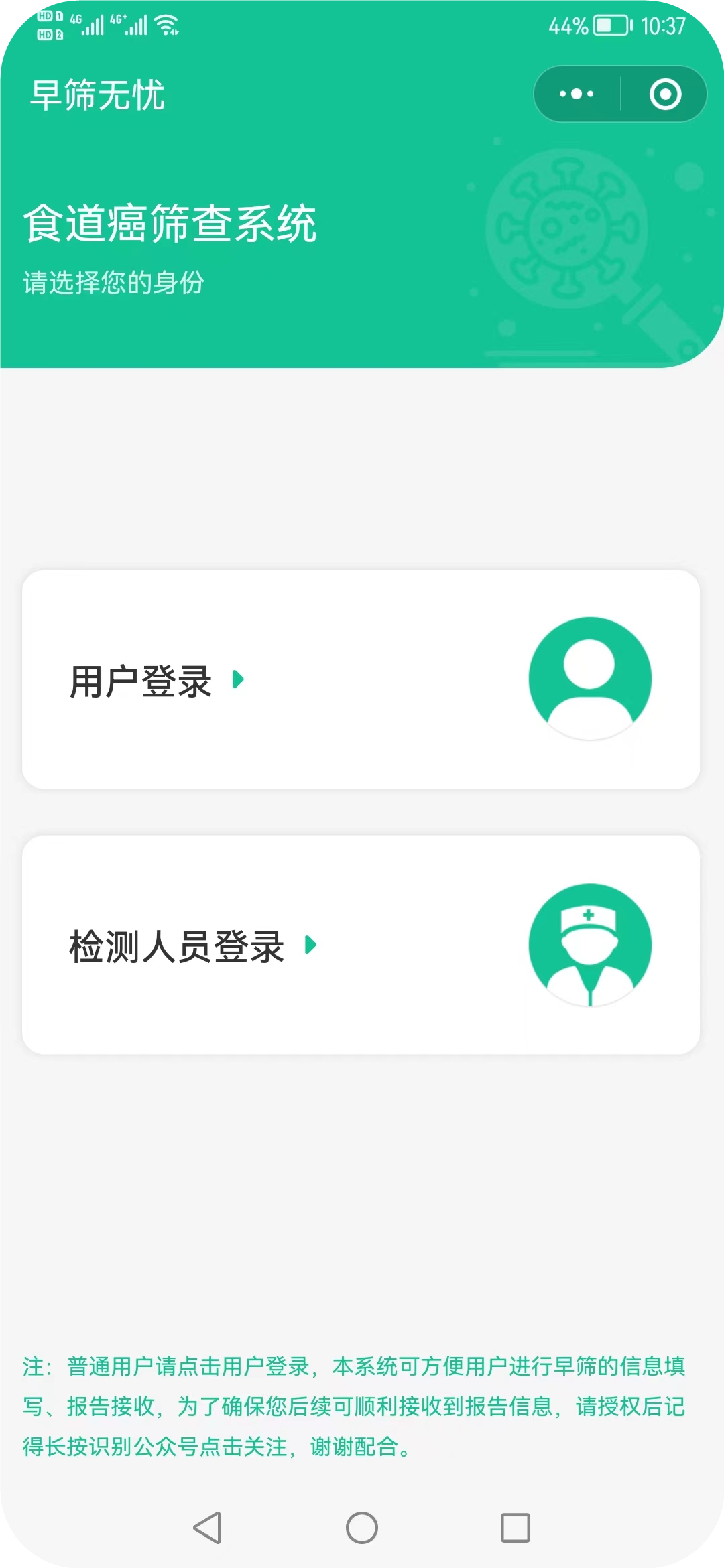This screenshot has width=724, height=1568.
Task: Tap the battery indicator icon
Action: 609,25
